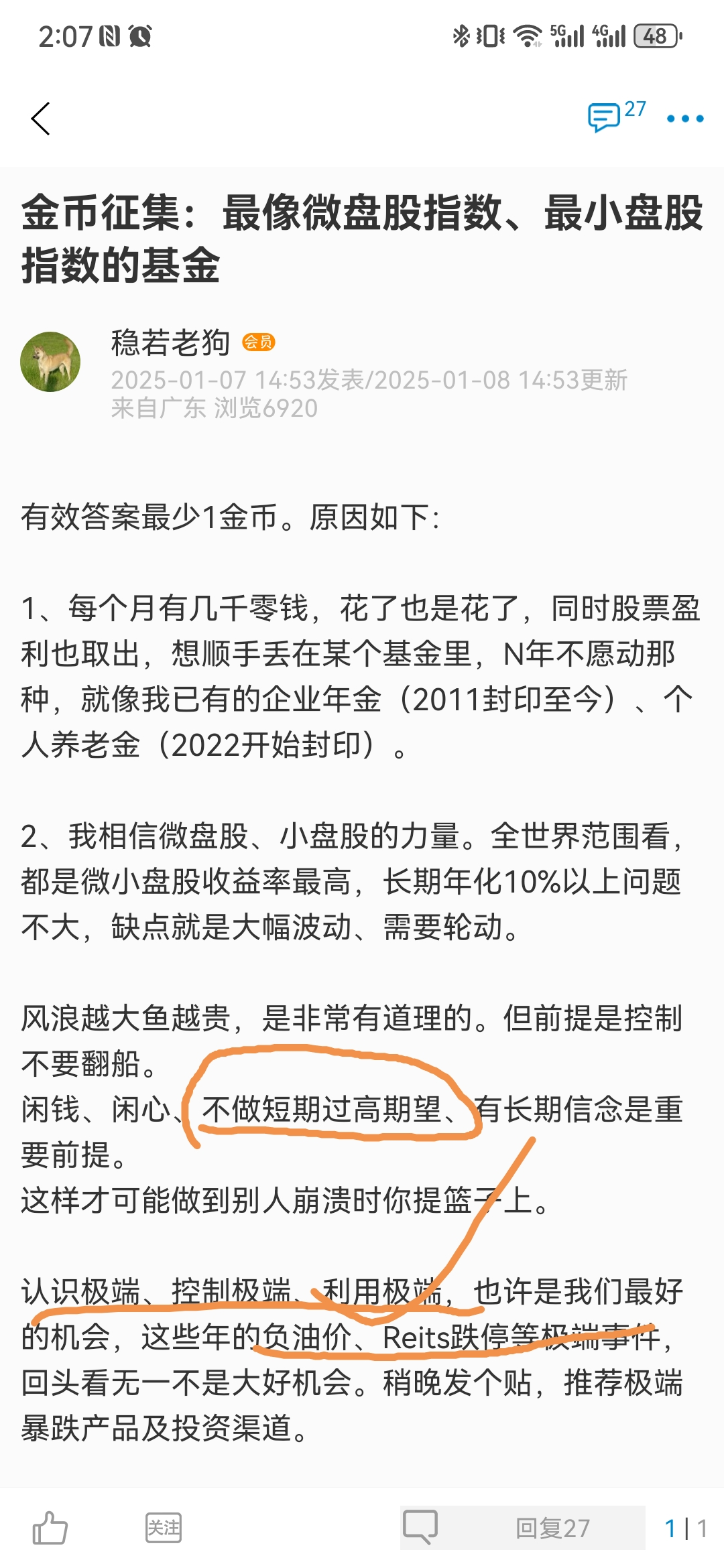Tap the 关注 follow button
This screenshot has width=724, height=1568.
click(163, 1528)
